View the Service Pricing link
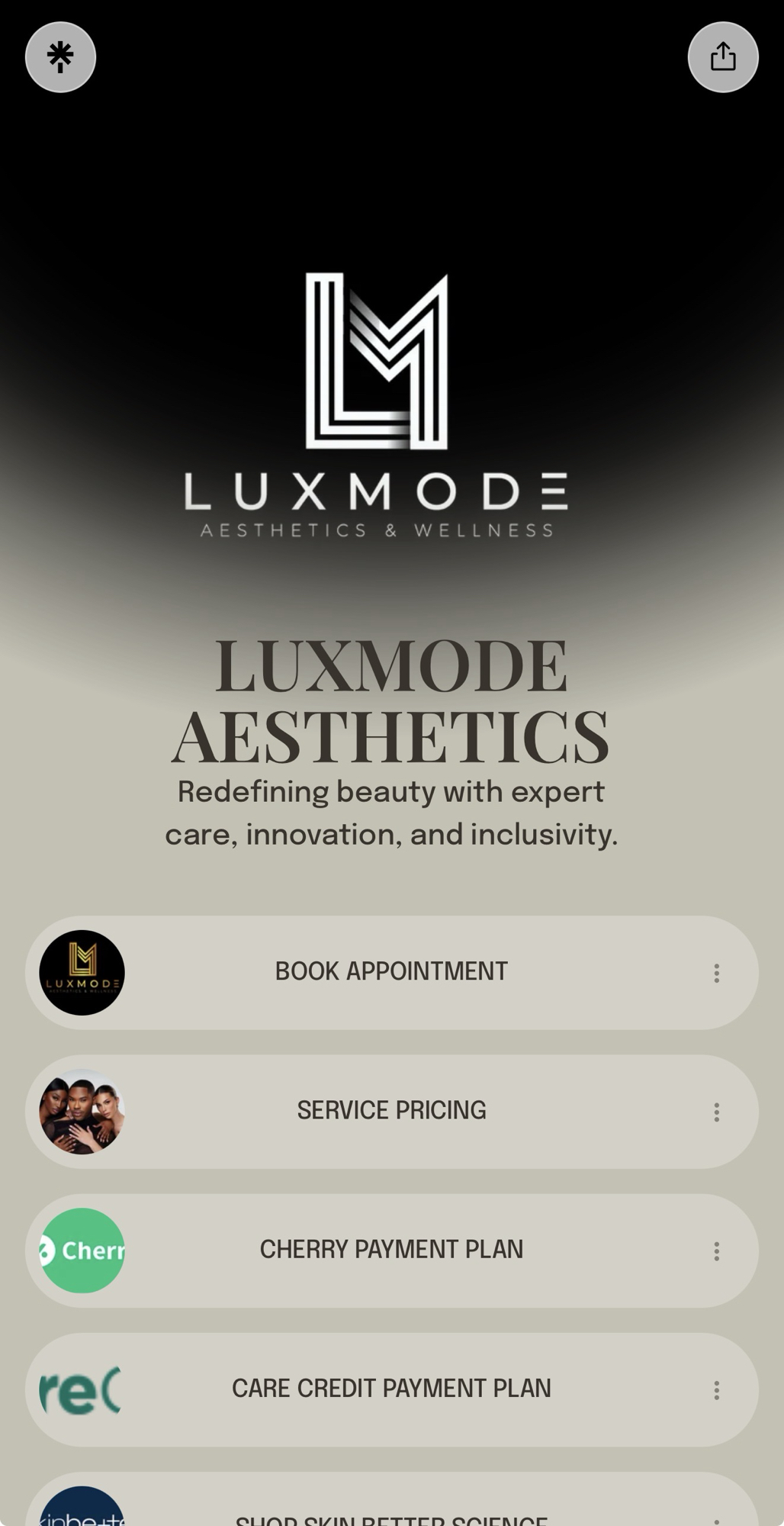784x1526 pixels. tap(390, 1110)
